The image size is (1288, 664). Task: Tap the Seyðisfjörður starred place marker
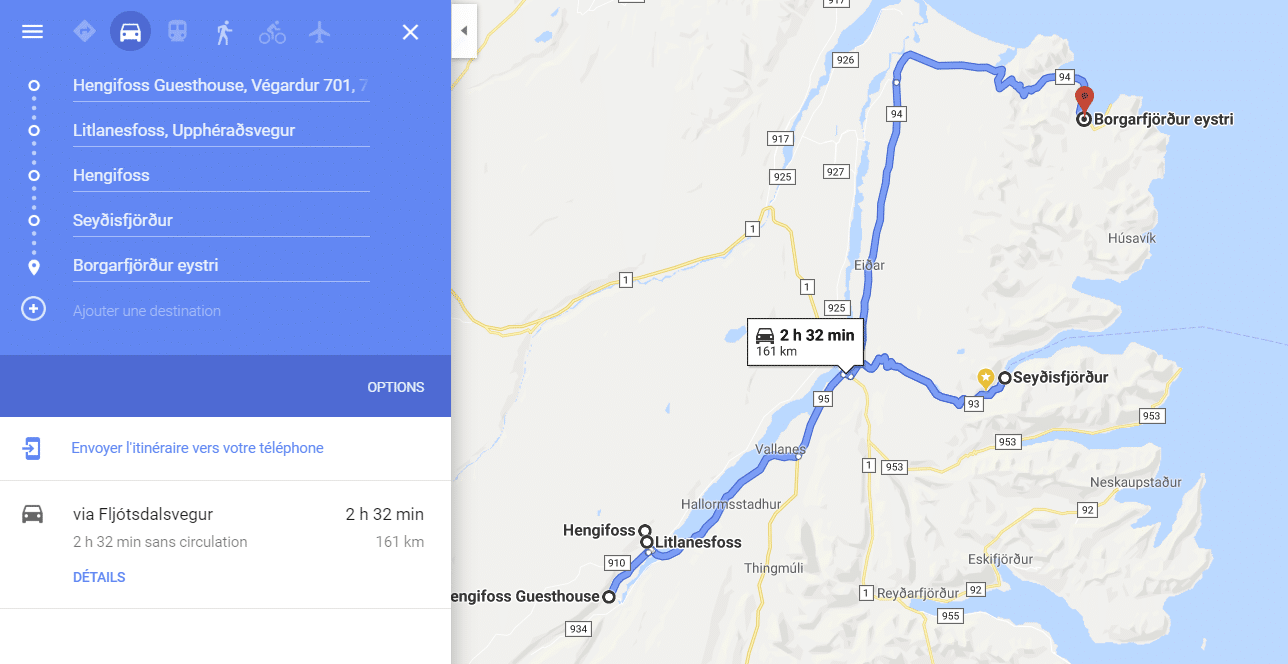(x=985, y=377)
